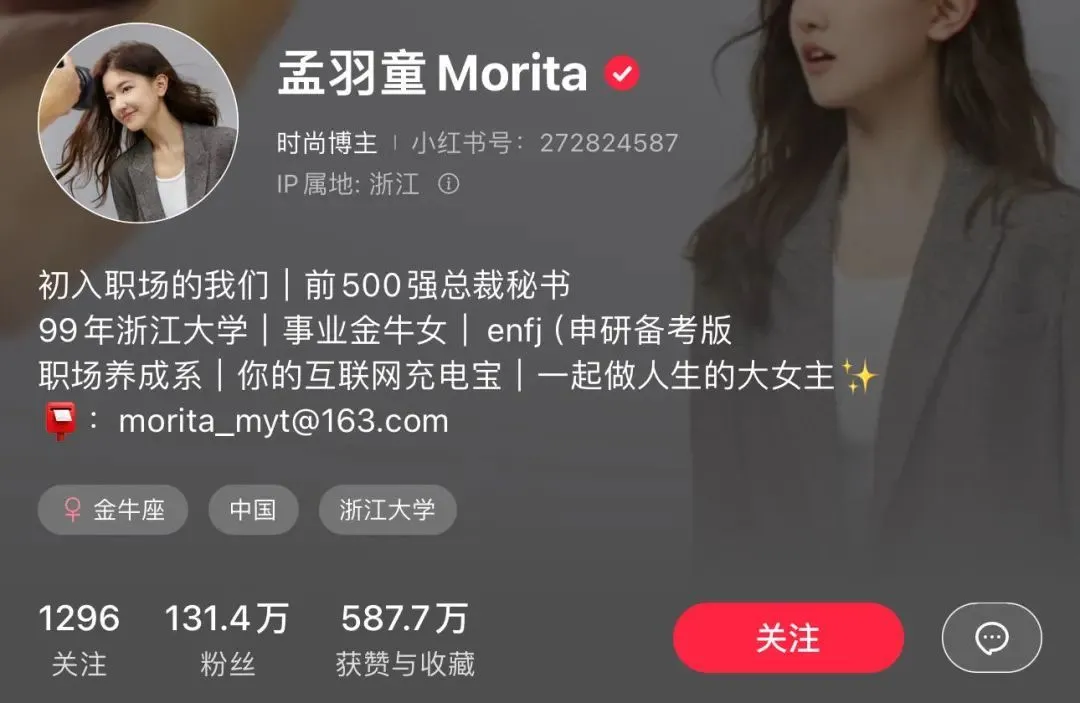Open 587.7万 获赞与收藏 details

(x=405, y=639)
